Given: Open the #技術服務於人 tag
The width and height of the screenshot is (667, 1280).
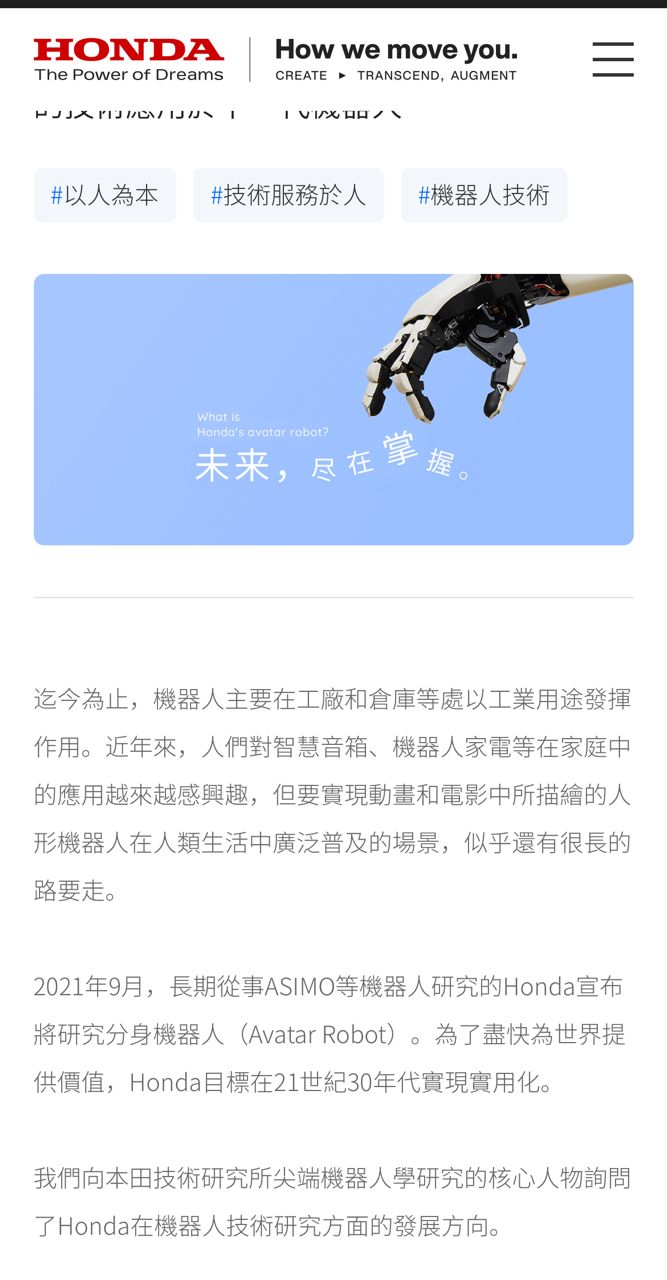Looking at the screenshot, I should [x=288, y=195].
